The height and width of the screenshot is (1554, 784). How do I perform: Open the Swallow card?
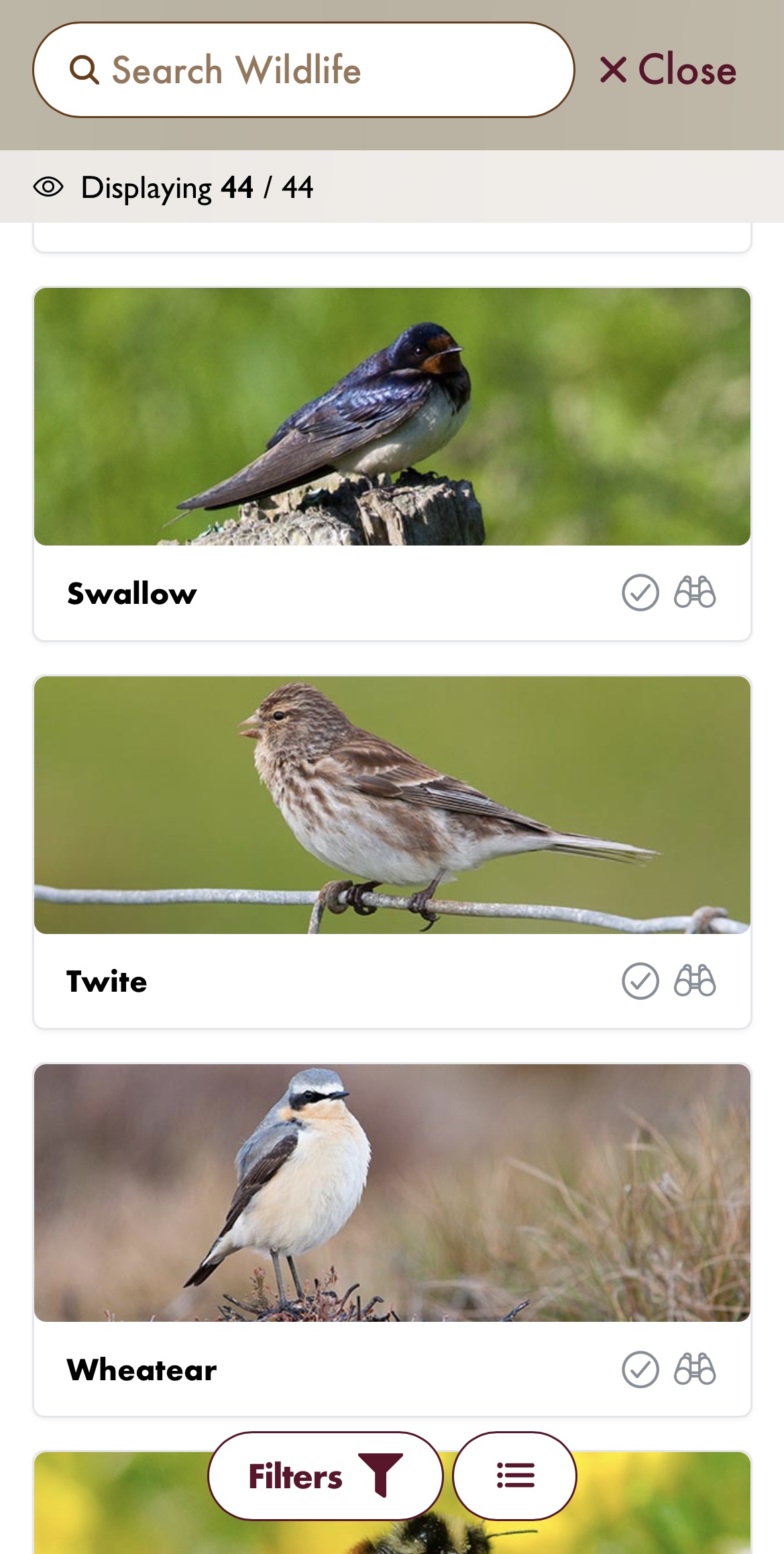[x=392, y=417]
